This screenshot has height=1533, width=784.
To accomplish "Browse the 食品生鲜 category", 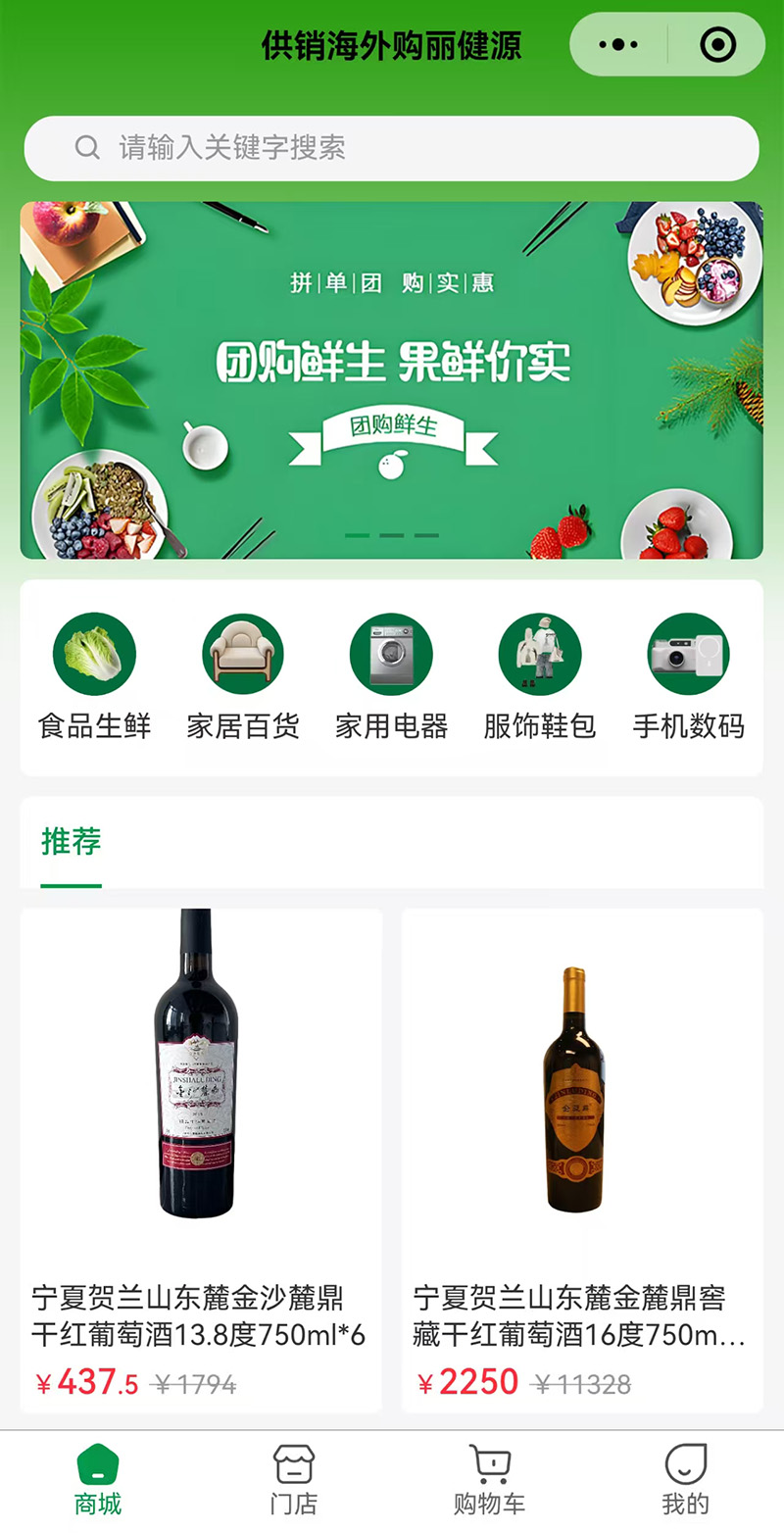I will 94,676.
